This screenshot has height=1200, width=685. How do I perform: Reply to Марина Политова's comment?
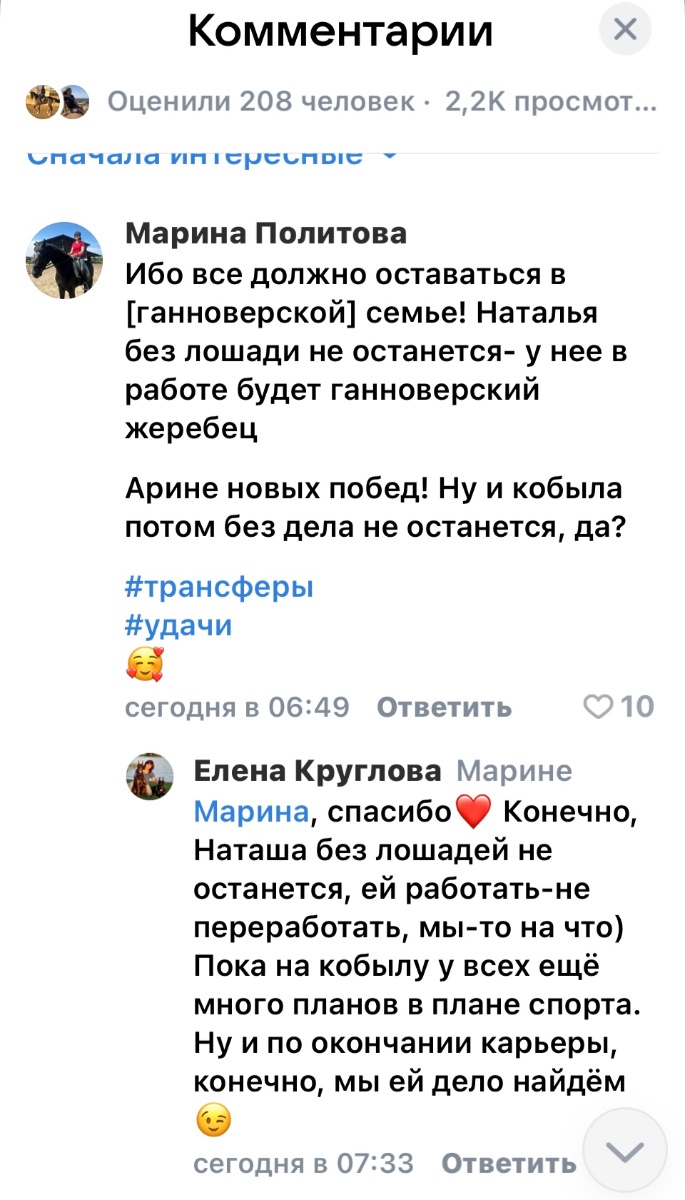444,708
